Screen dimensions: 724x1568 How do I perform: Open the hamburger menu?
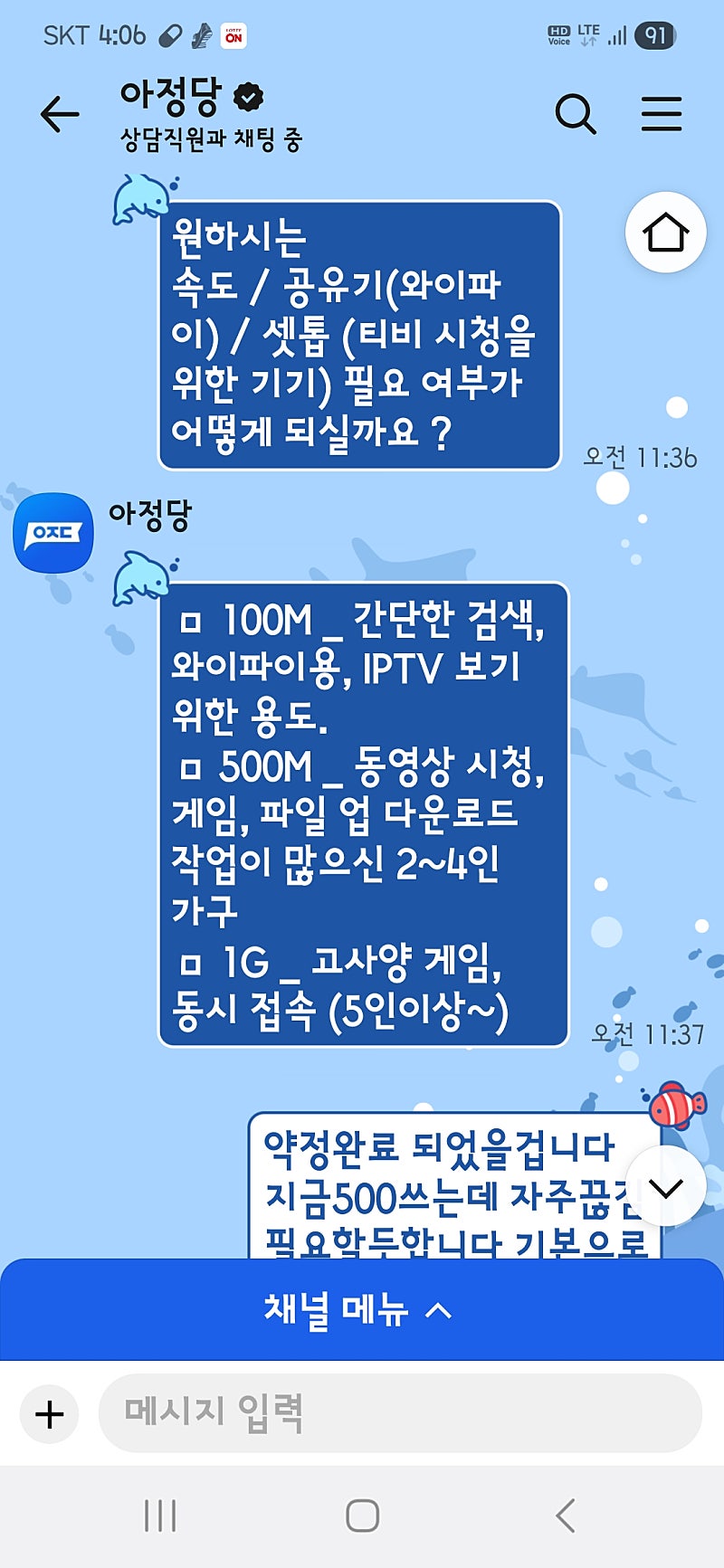[661, 115]
